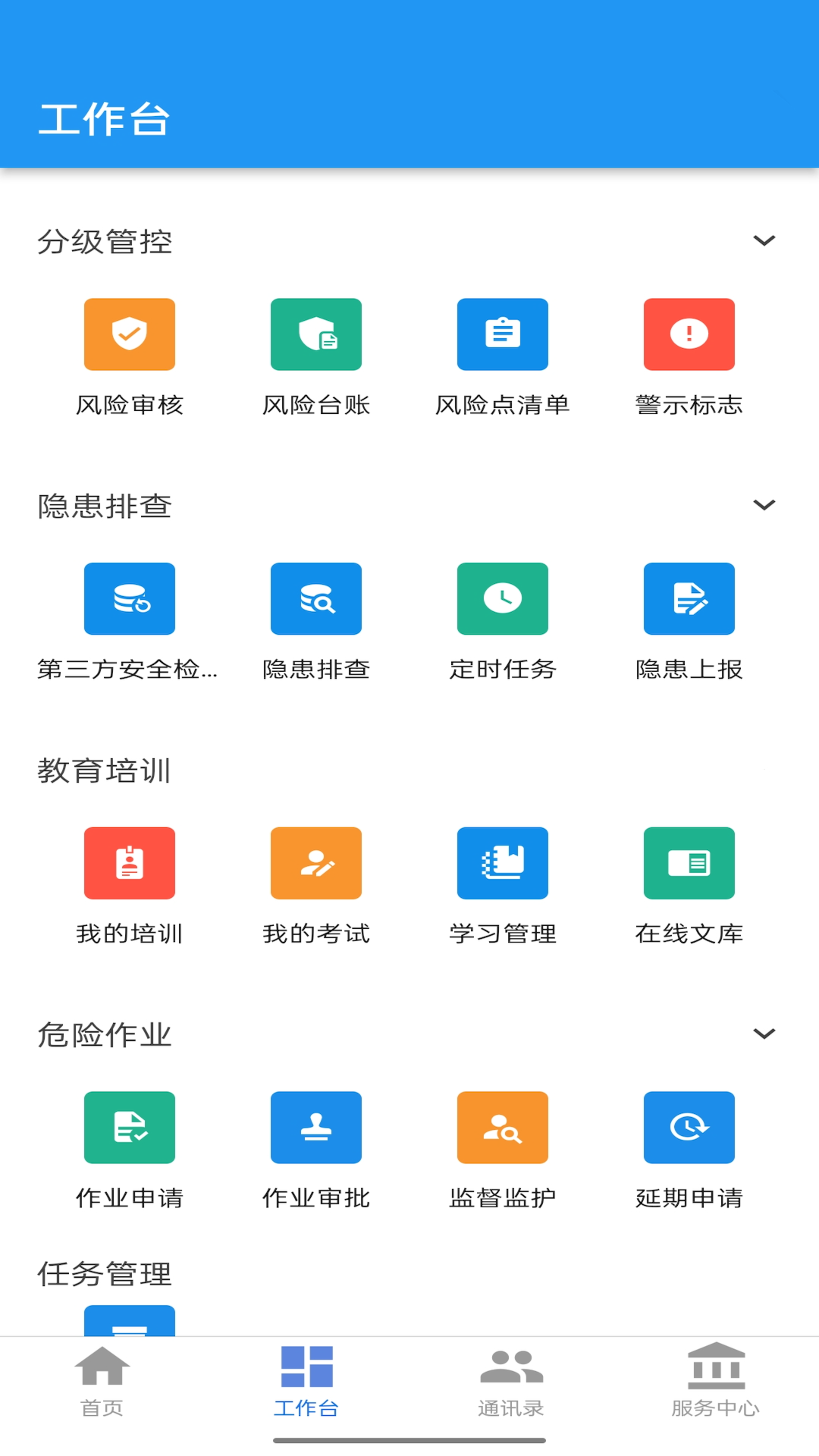Open the 警示标志 module
This screenshot has height=1456, width=819.
(x=689, y=334)
